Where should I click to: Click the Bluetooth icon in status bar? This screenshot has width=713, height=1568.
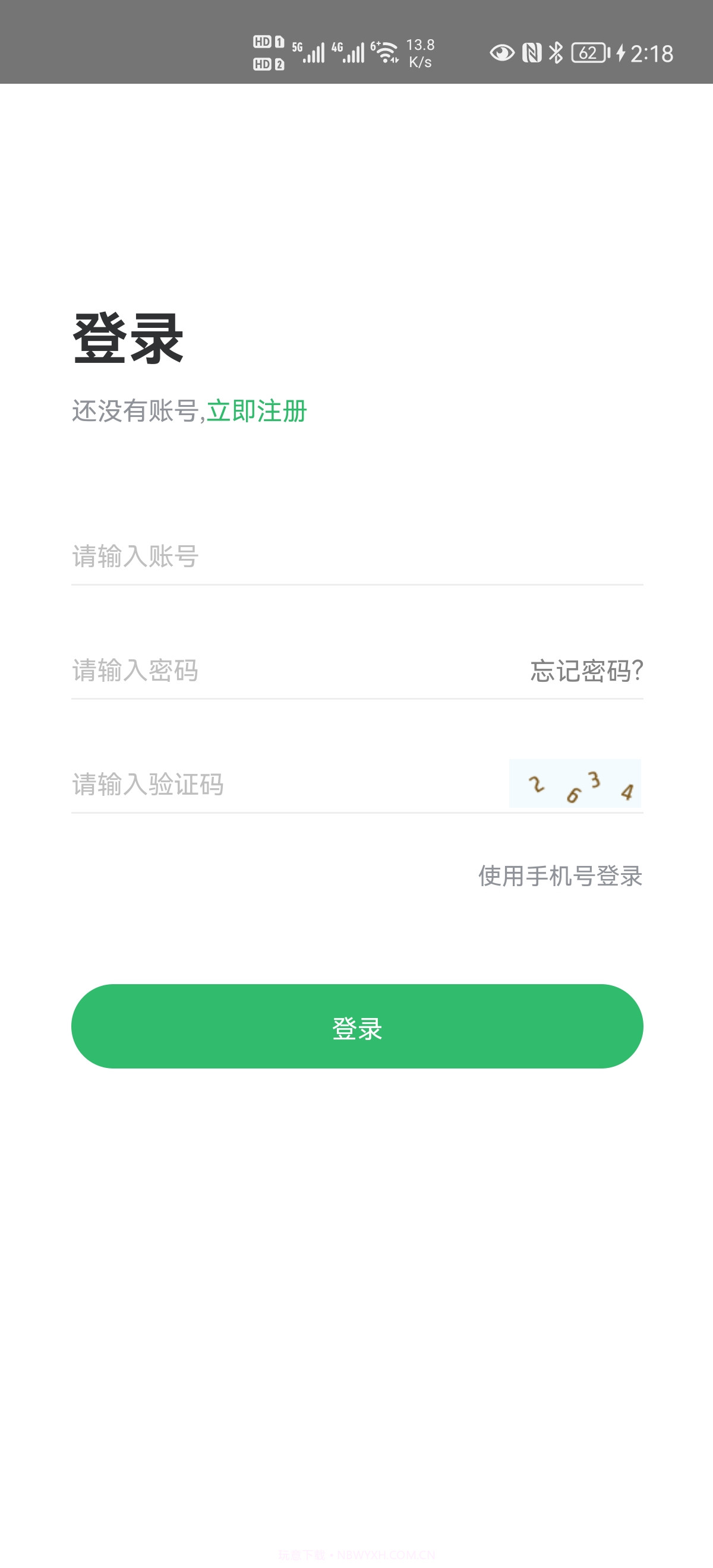click(x=557, y=53)
